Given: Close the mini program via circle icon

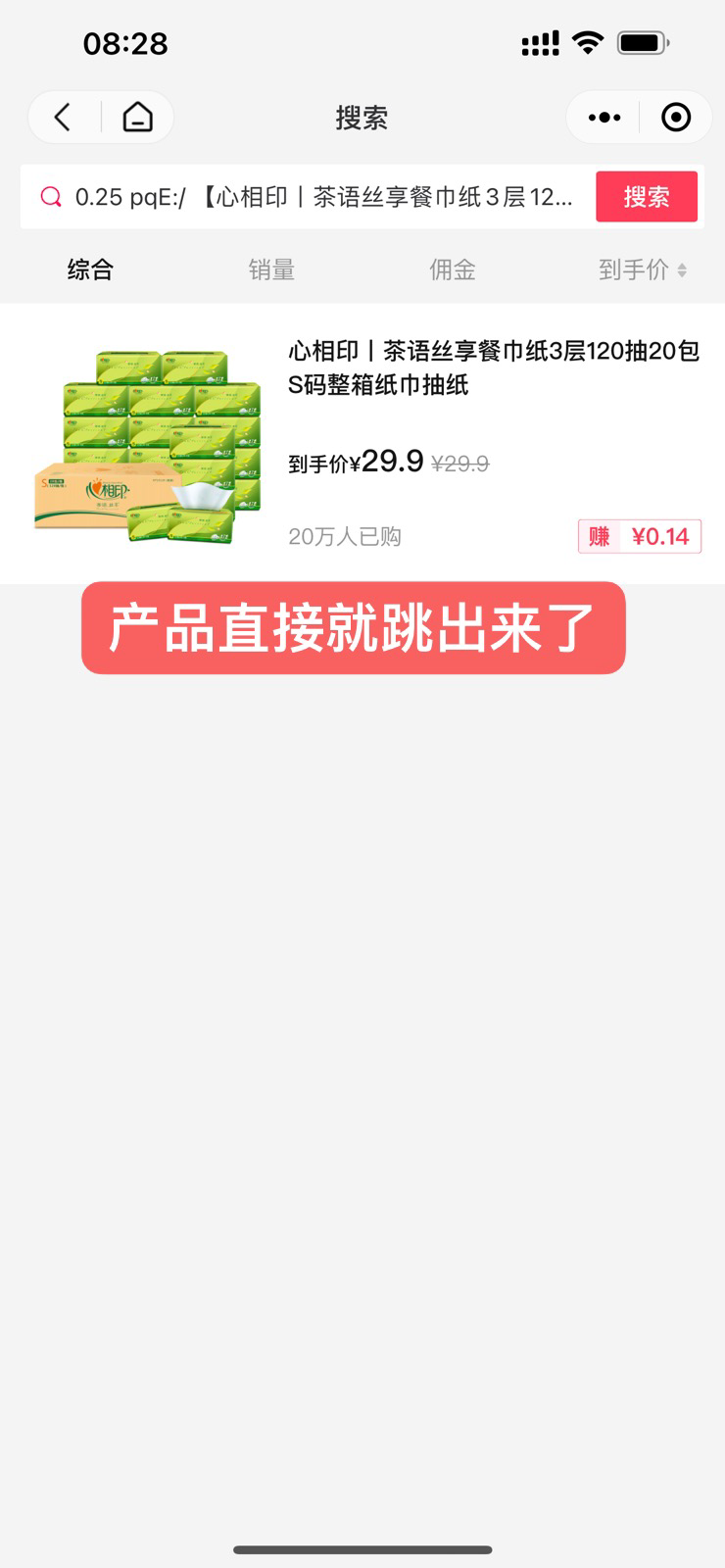Looking at the screenshot, I should click(x=676, y=118).
